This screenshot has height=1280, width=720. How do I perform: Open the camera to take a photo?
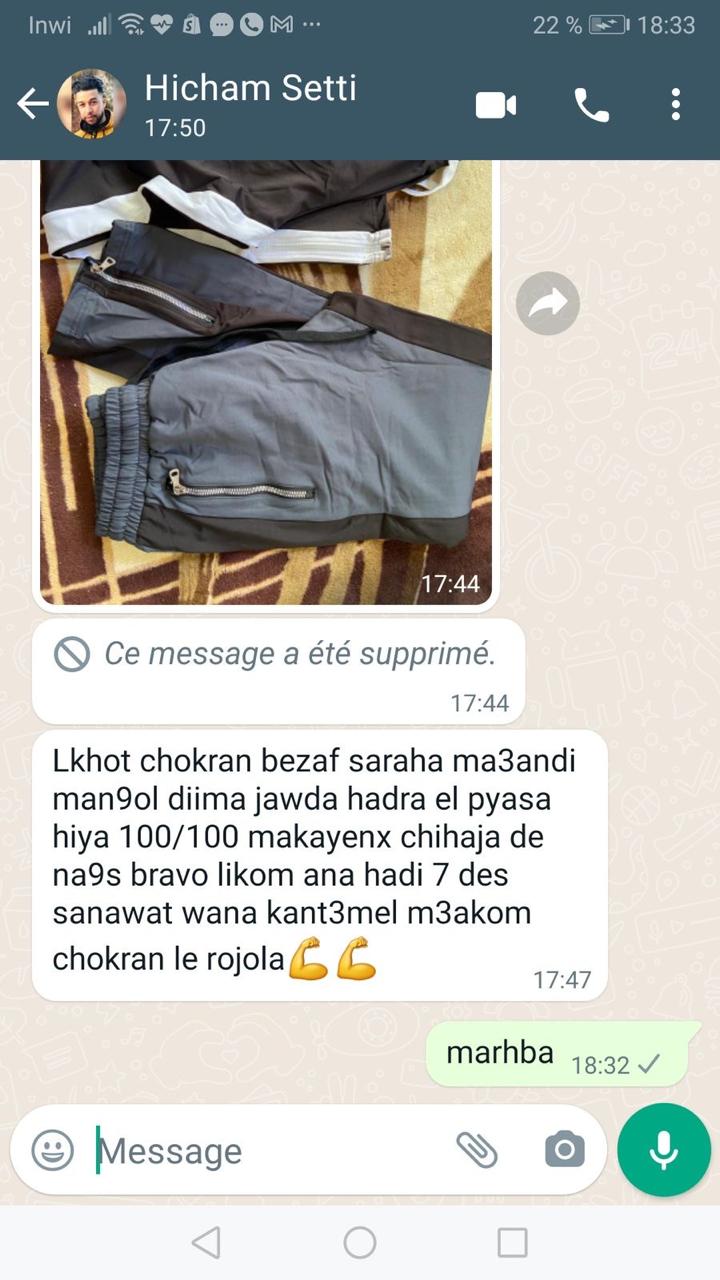point(564,1150)
